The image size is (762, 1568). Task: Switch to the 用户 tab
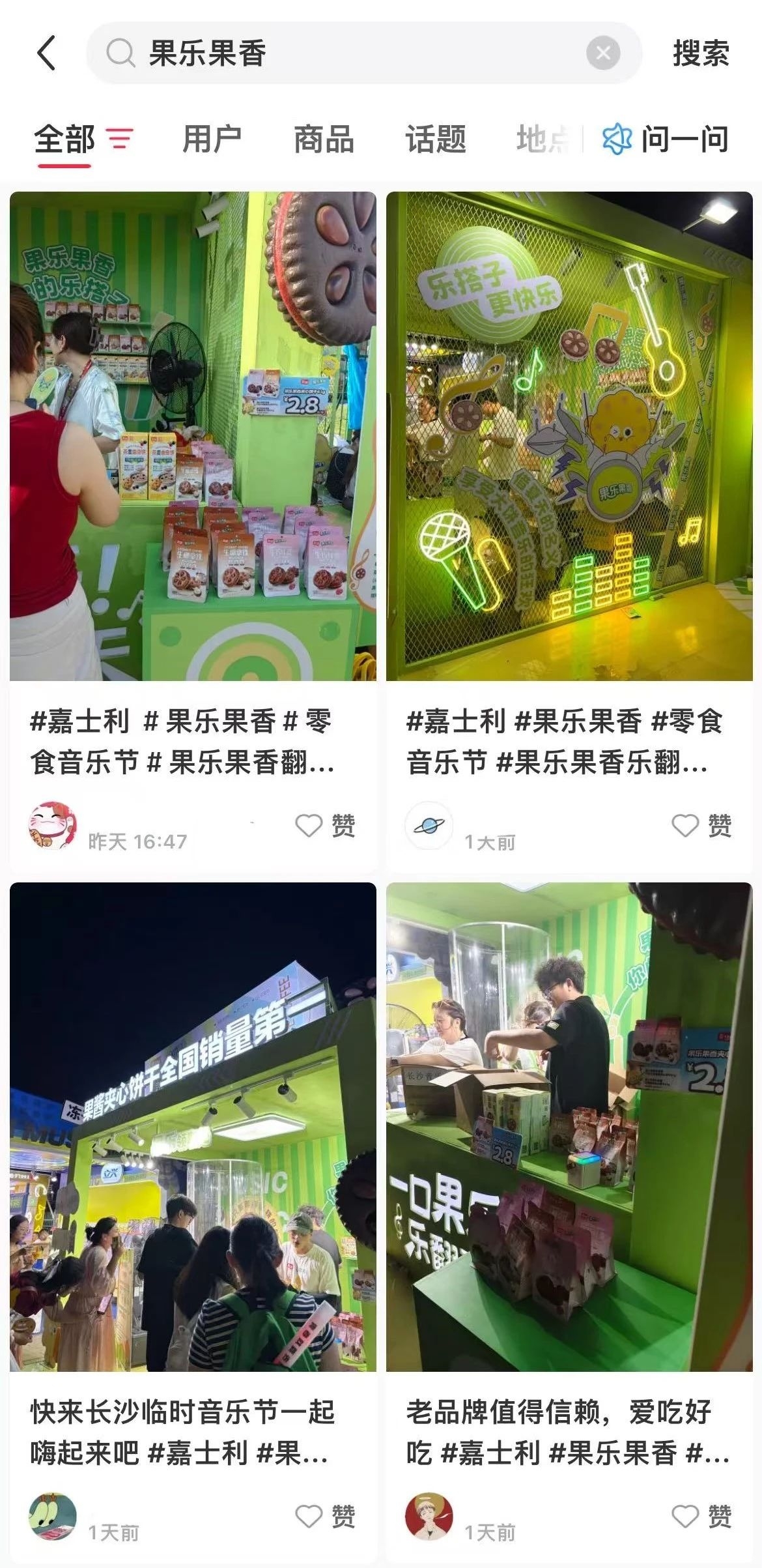pyautogui.click(x=212, y=139)
